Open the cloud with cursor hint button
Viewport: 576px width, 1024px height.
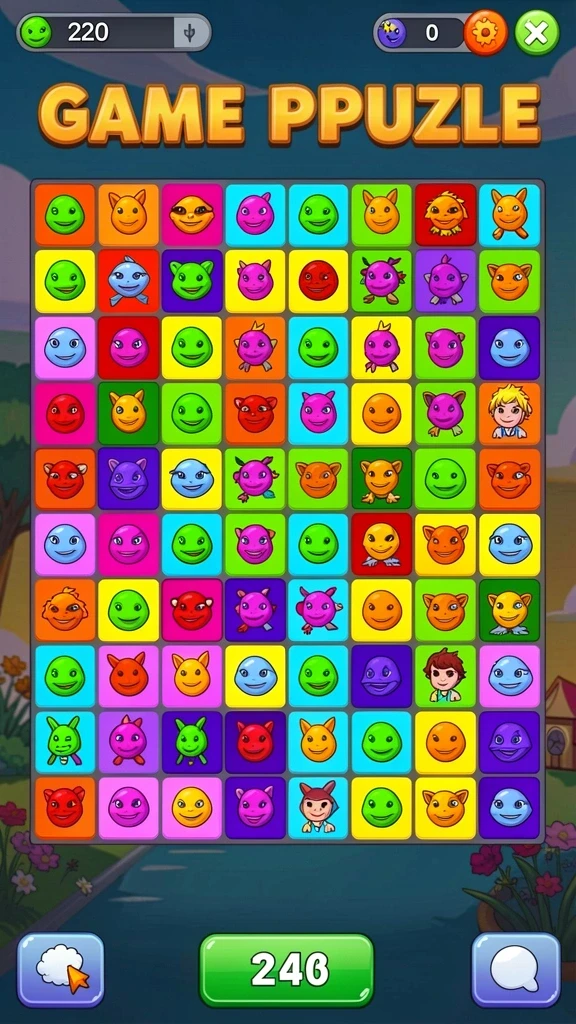(61, 970)
